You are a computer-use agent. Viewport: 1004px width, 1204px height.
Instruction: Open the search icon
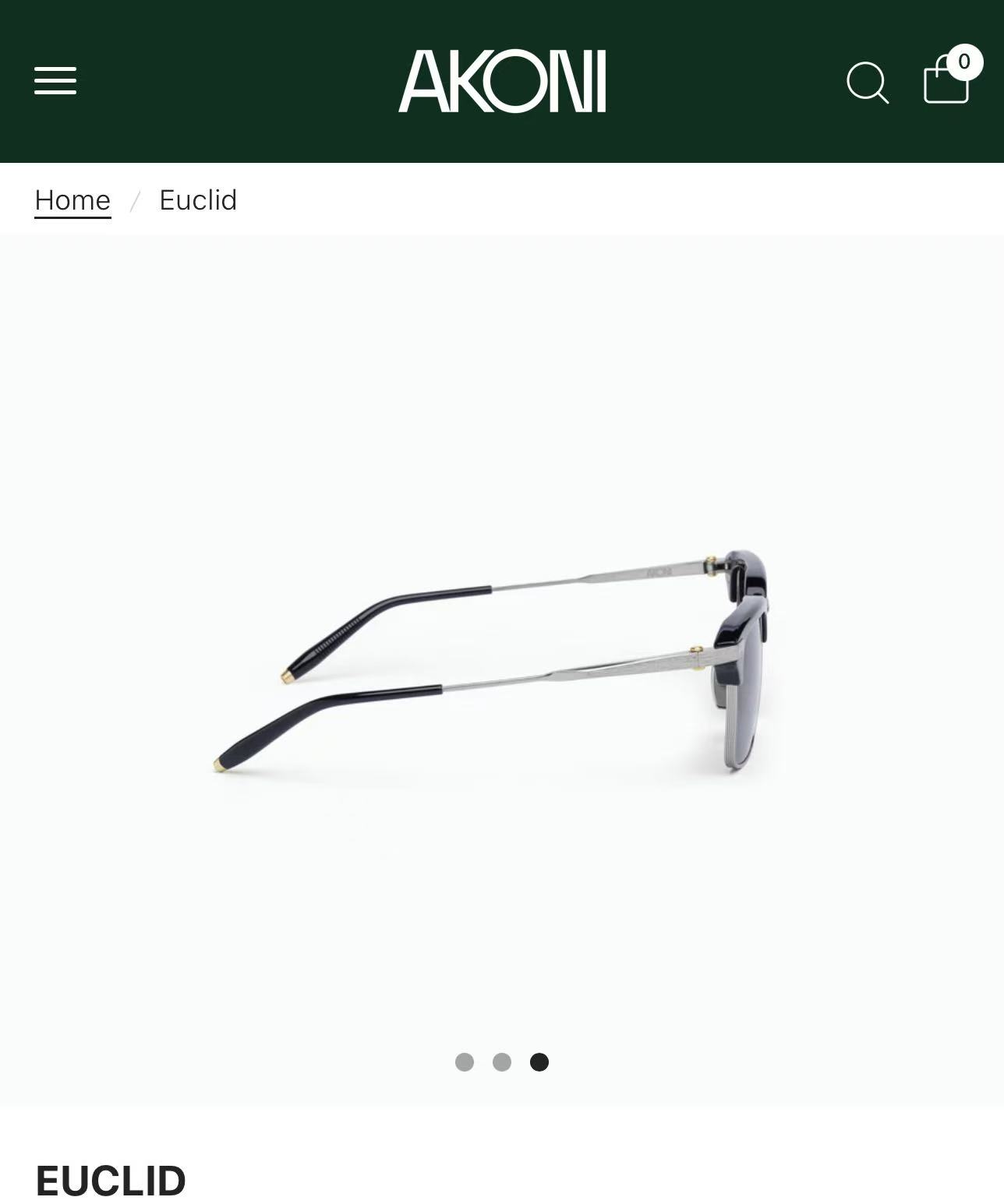[x=868, y=82]
